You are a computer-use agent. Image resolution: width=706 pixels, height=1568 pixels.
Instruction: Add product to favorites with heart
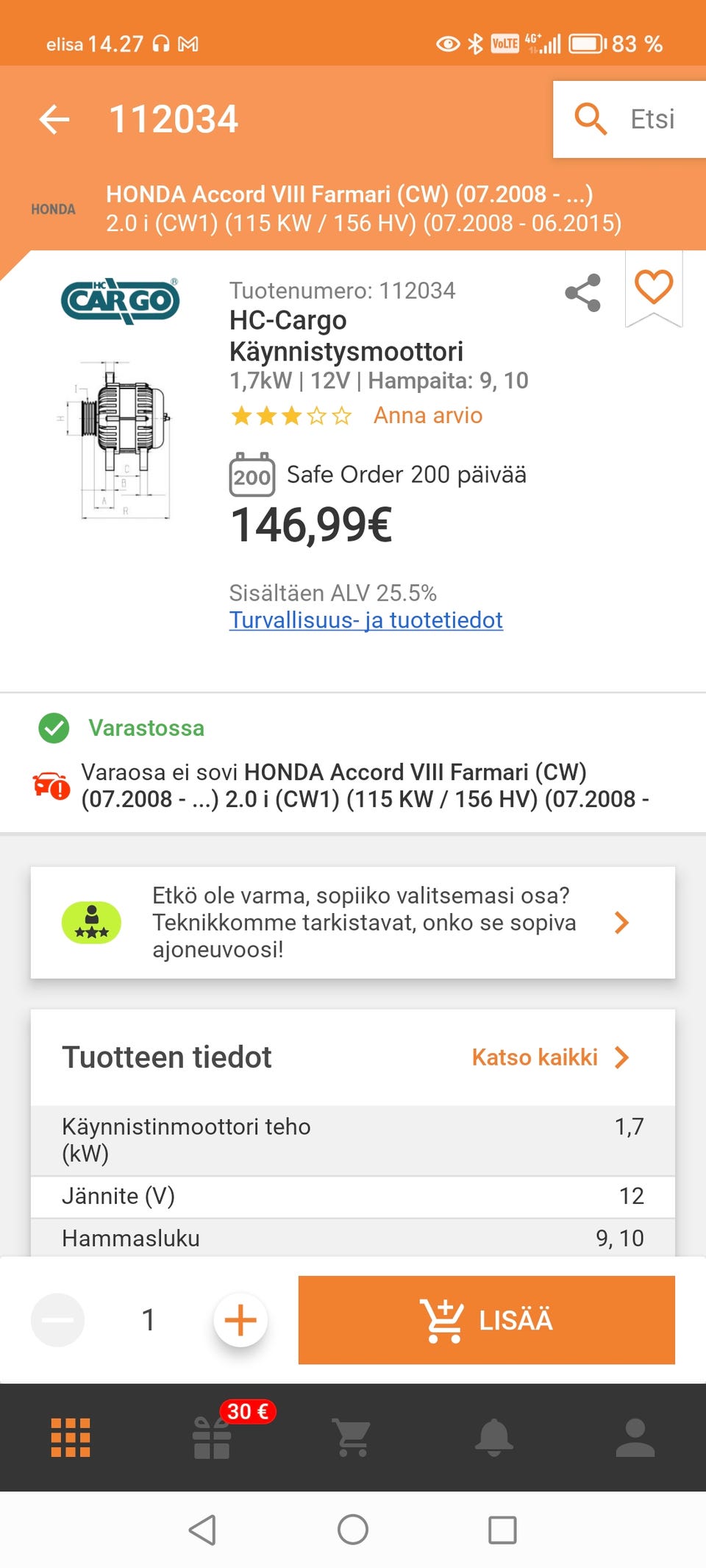[x=654, y=287]
